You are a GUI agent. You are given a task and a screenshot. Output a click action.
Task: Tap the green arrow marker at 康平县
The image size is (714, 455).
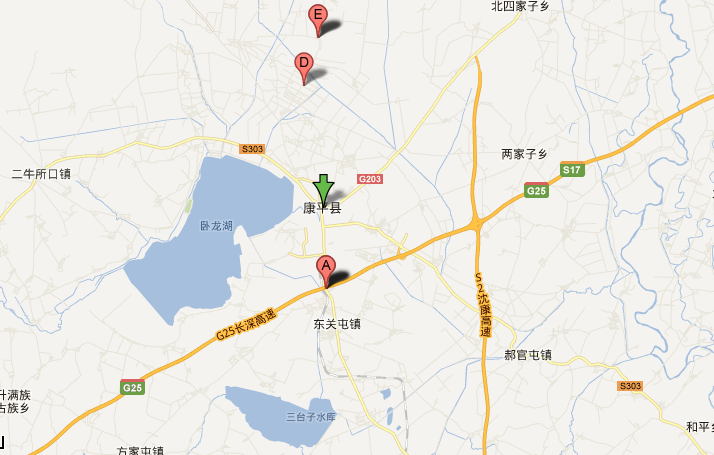tap(323, 186)
